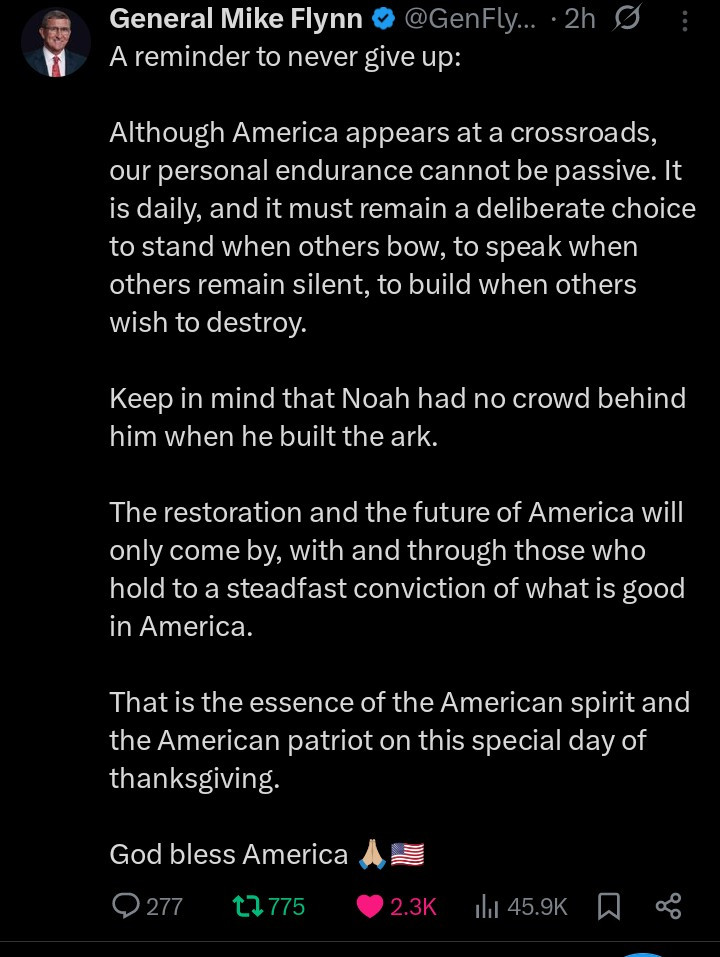Open the General Mike Flynn account name
720x957 pixels.
pyautogui.click(x=235, y=18)
